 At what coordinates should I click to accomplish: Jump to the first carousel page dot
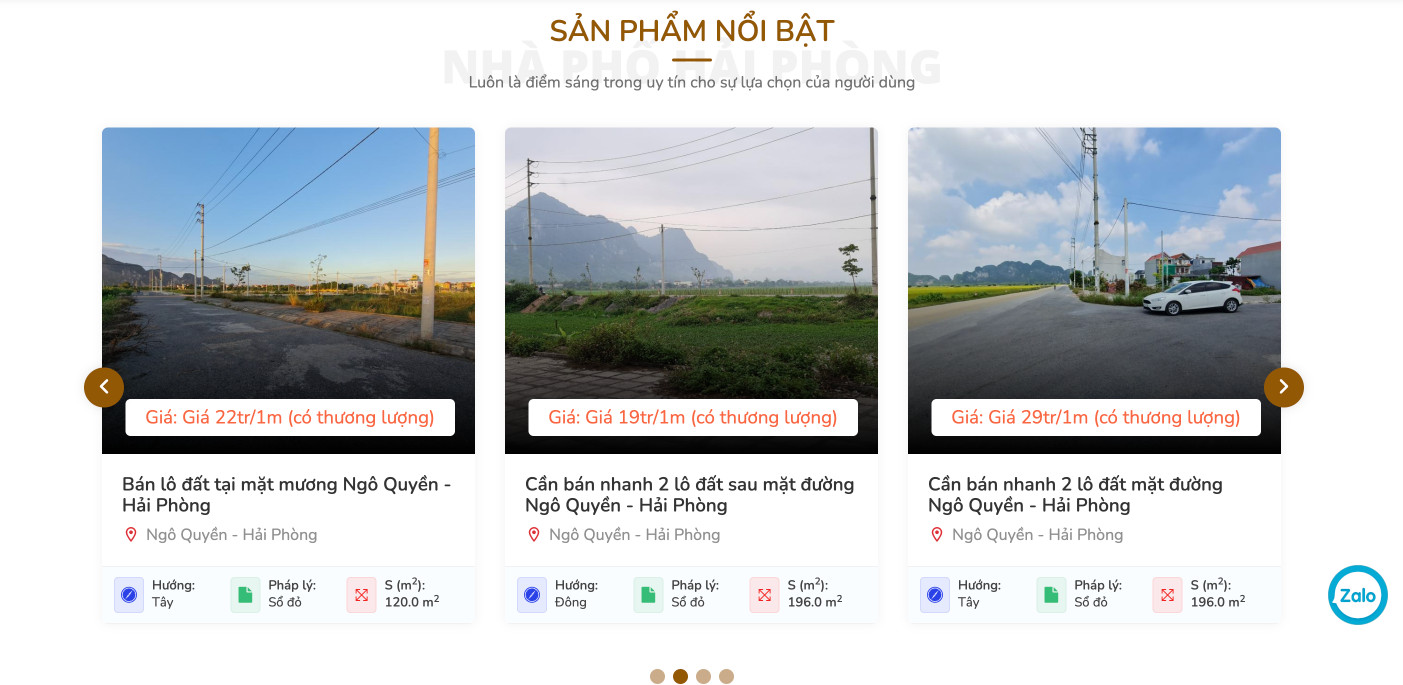657,676
